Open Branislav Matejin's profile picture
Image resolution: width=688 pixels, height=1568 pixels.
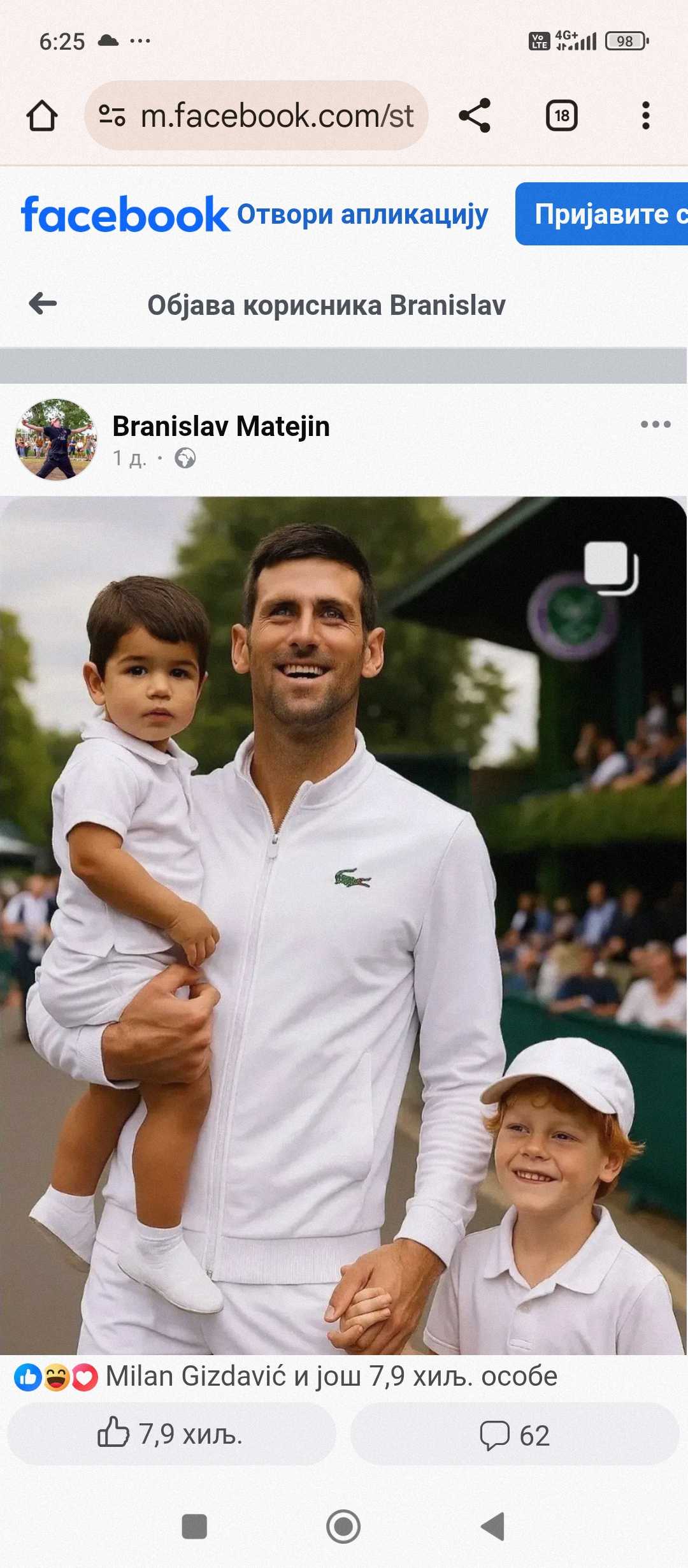click(x=56, y=440)
